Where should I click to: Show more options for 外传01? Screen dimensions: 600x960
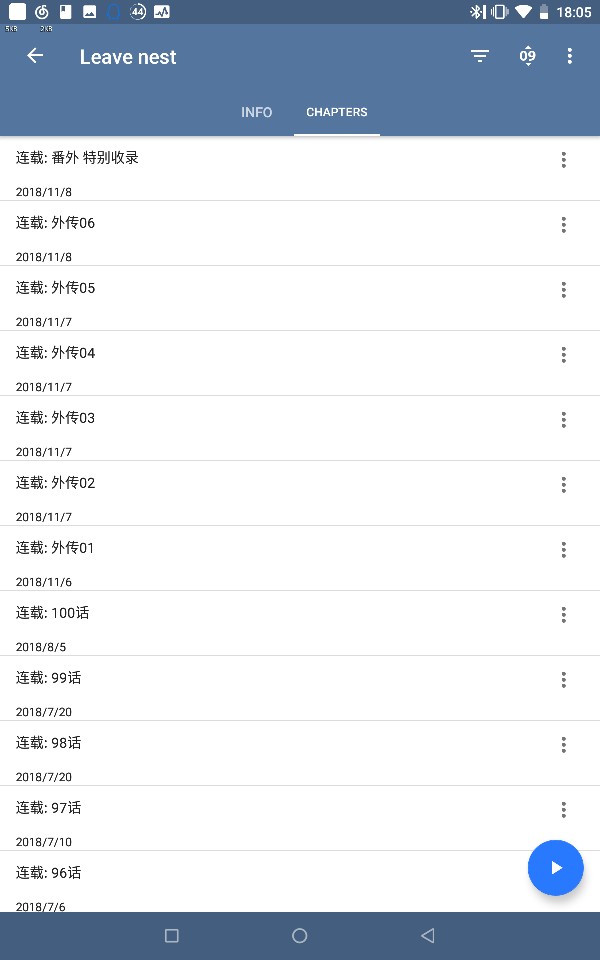click(x=564, y=550)
